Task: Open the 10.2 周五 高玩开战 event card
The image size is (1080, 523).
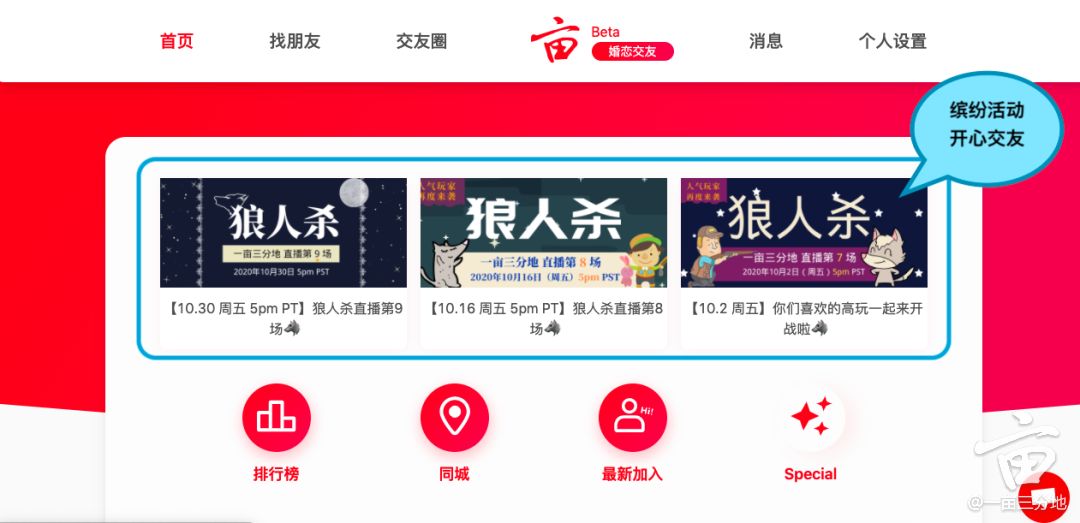Action: (x=804, y=263)
